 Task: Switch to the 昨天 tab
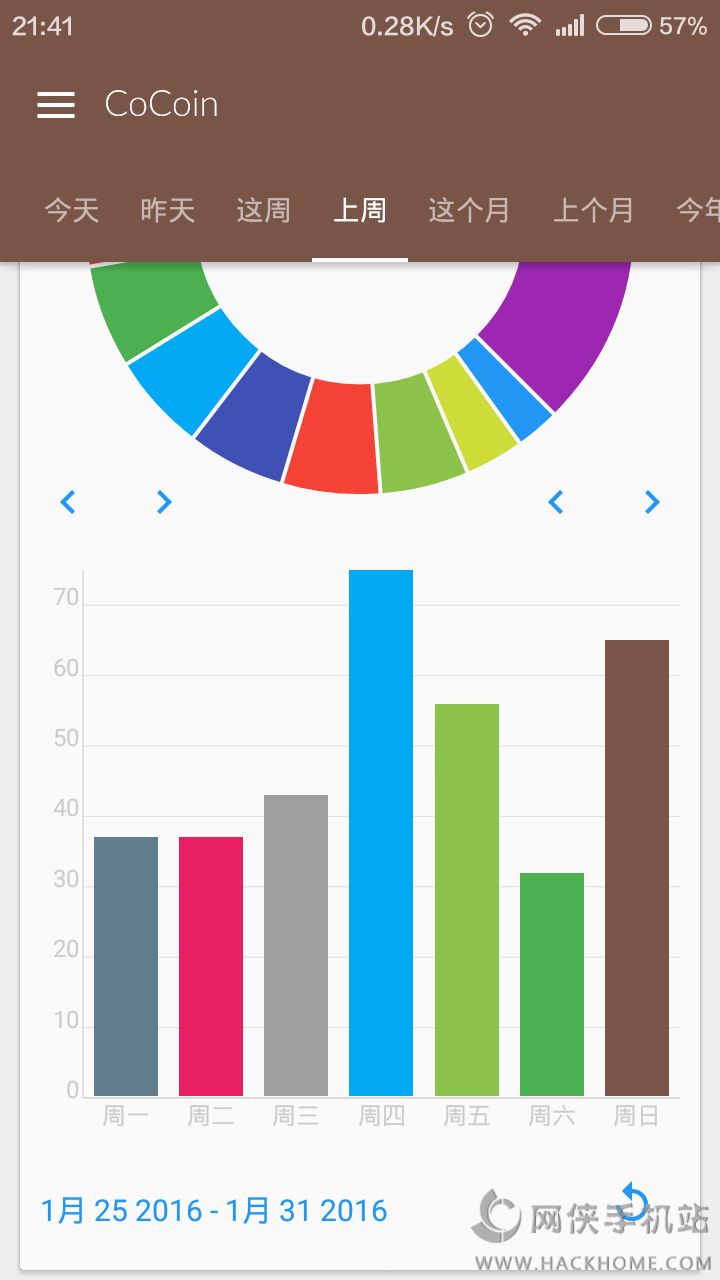pyautogui.click(x=168, y=210)
